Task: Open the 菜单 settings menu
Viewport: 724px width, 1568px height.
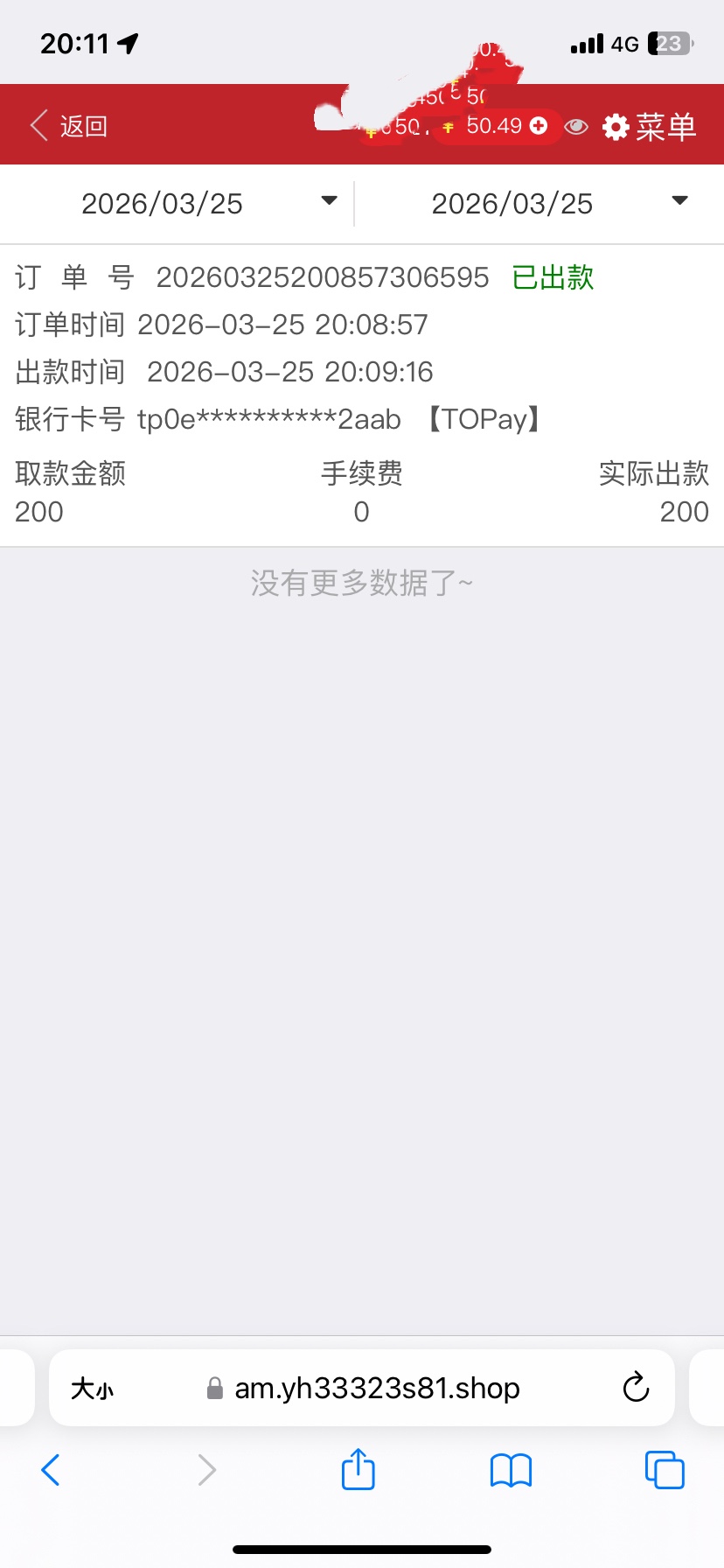Action: click(650, 127)
